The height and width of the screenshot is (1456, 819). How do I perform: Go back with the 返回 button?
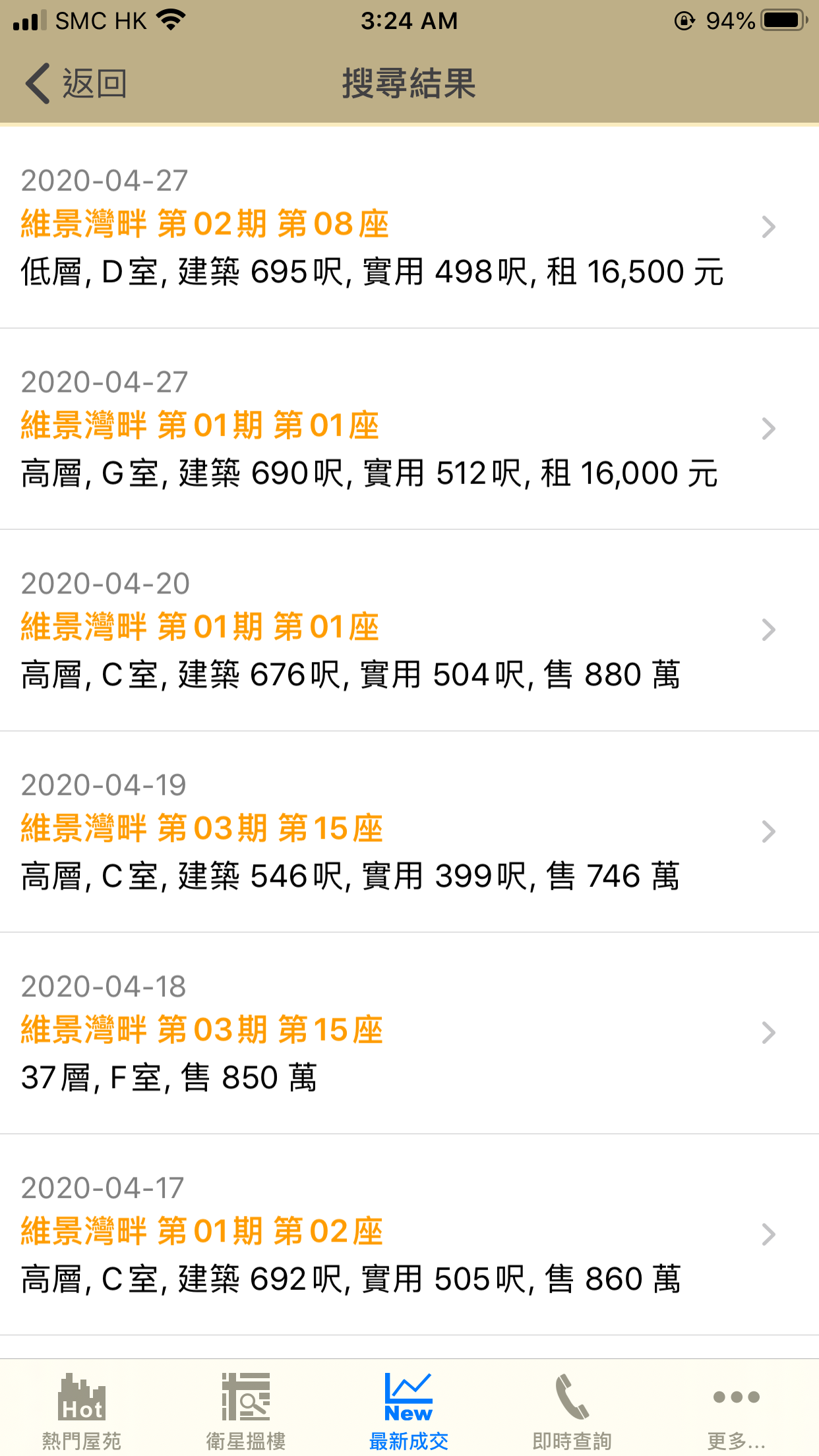(75, 84)
